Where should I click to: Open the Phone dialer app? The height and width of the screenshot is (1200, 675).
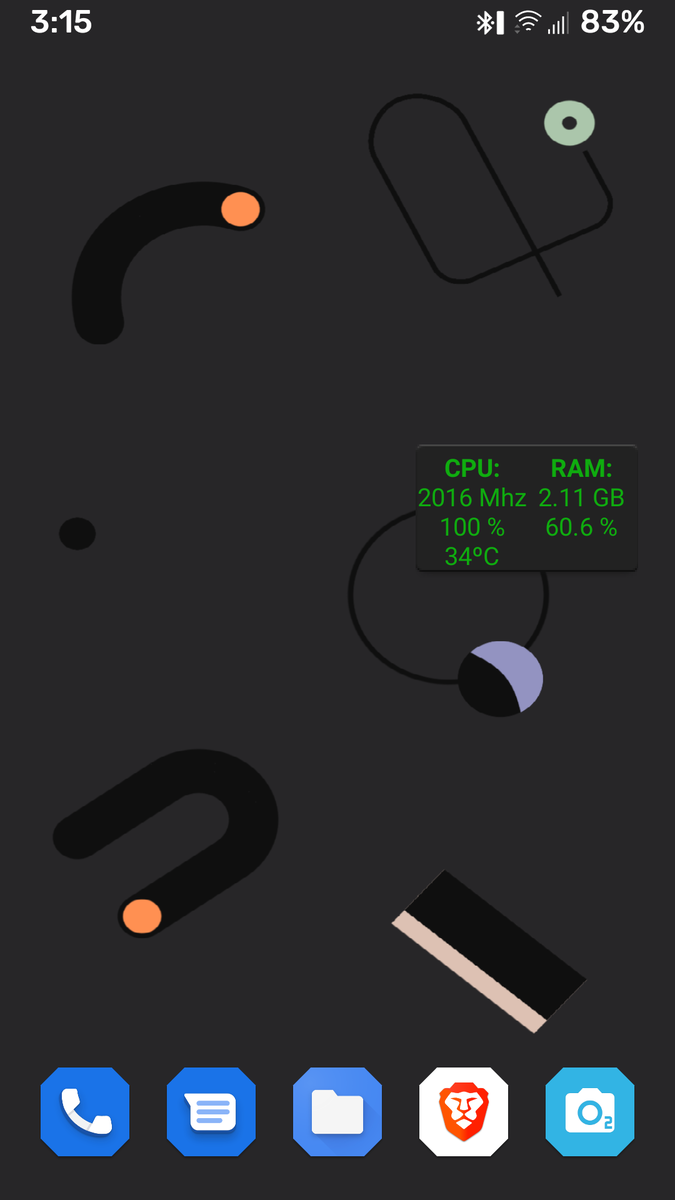(85, 1112)
